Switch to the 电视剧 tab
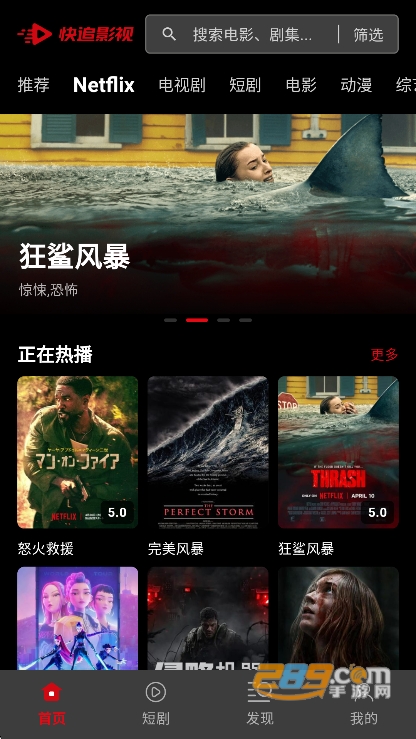 coord(182,85)
